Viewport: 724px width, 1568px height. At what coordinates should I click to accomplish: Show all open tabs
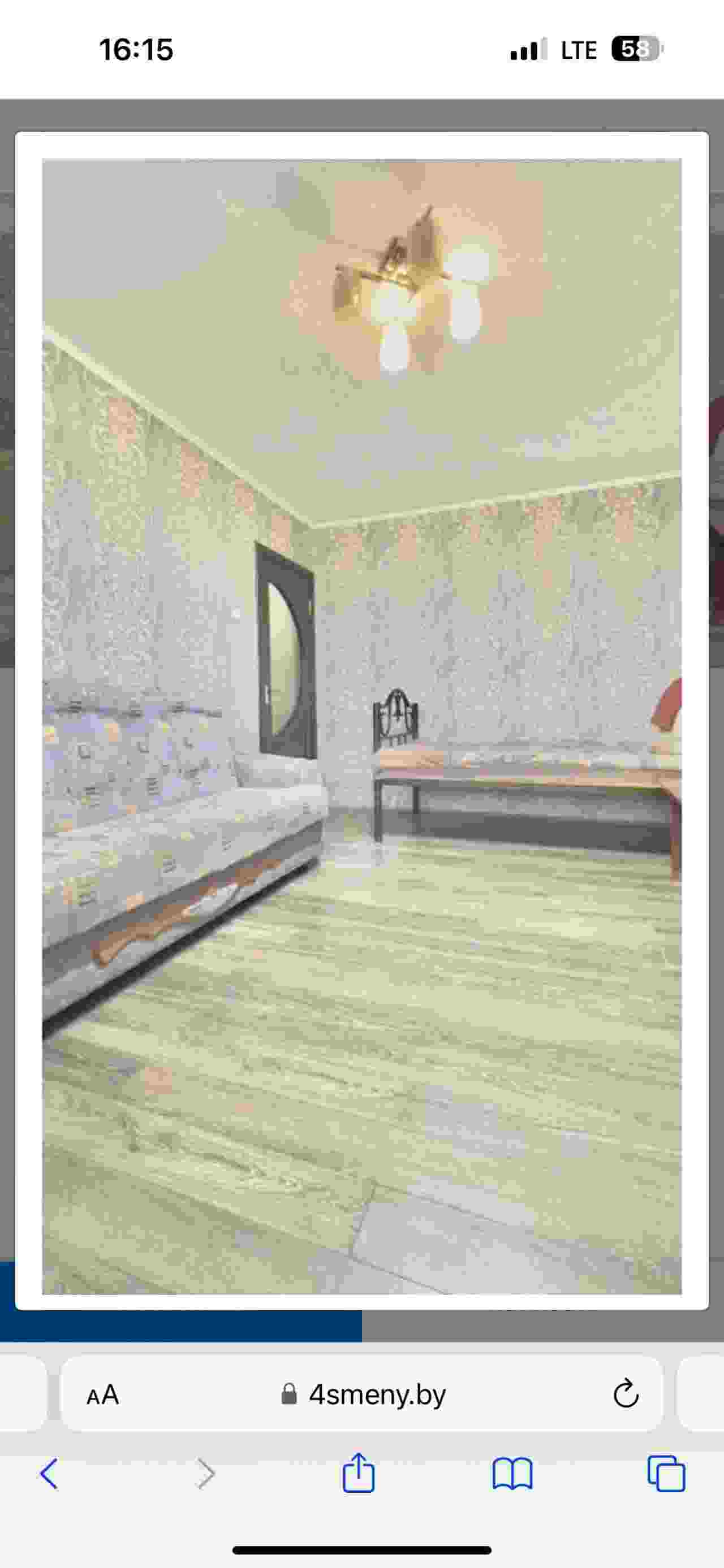point(666,1474)
